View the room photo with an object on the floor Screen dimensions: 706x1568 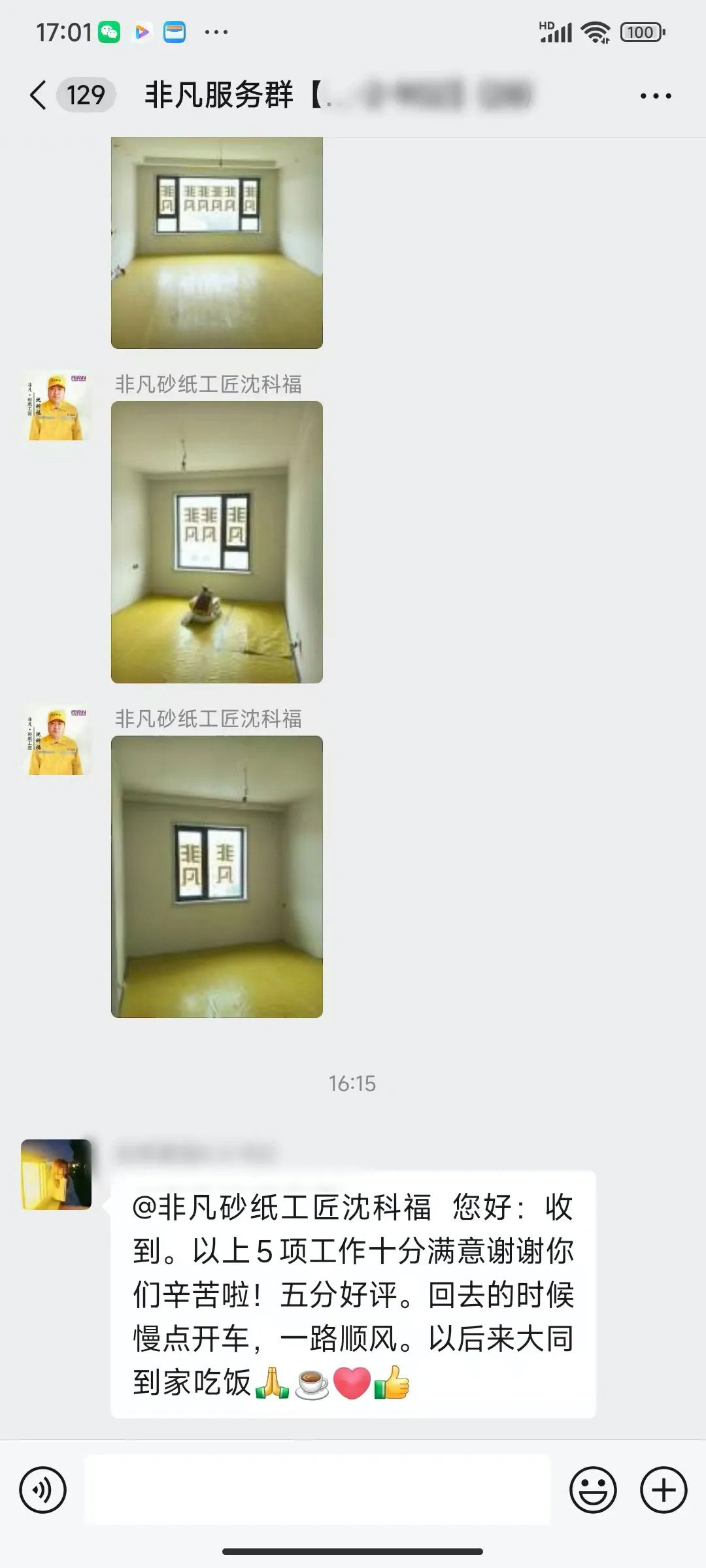(217, 542)
